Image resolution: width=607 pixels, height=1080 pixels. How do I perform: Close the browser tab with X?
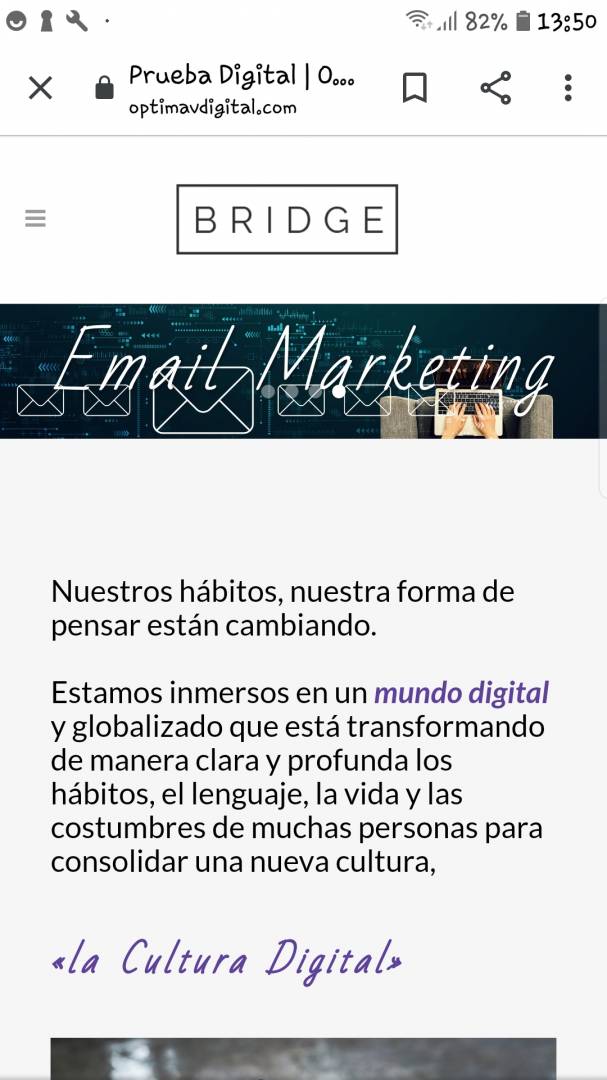[x=40, y=88]
